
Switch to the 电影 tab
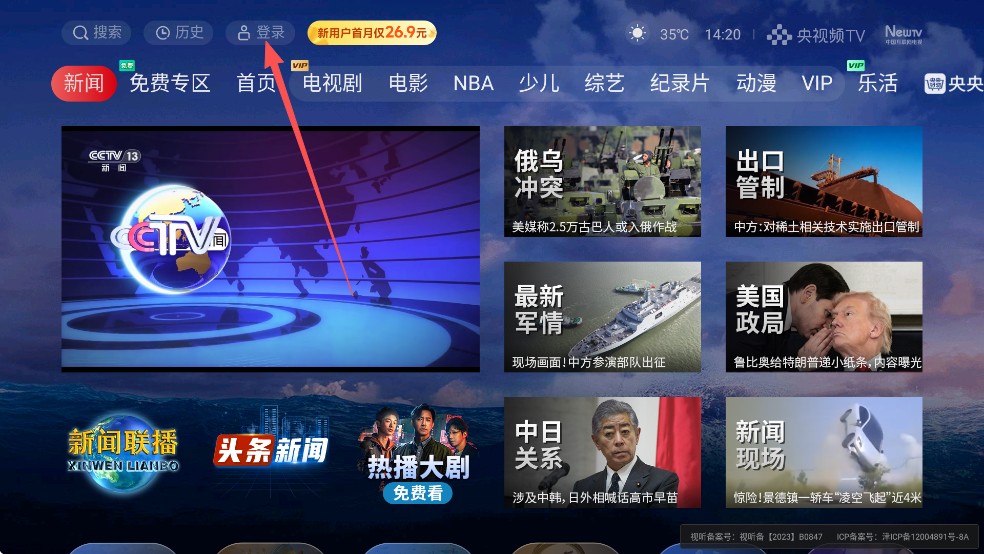(408, 84)
